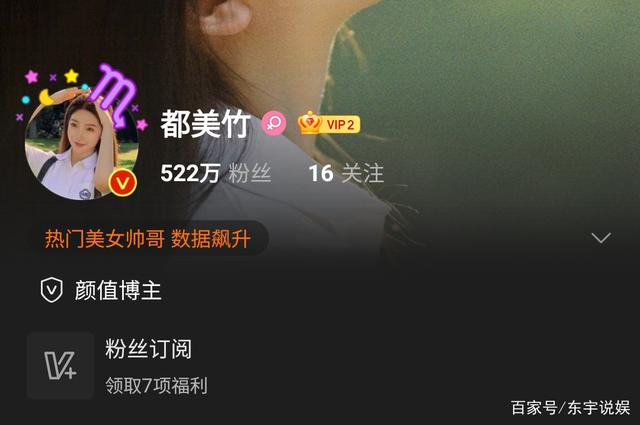
Task: View the 522万 粉丝 followers list
Action: (216, 173)
